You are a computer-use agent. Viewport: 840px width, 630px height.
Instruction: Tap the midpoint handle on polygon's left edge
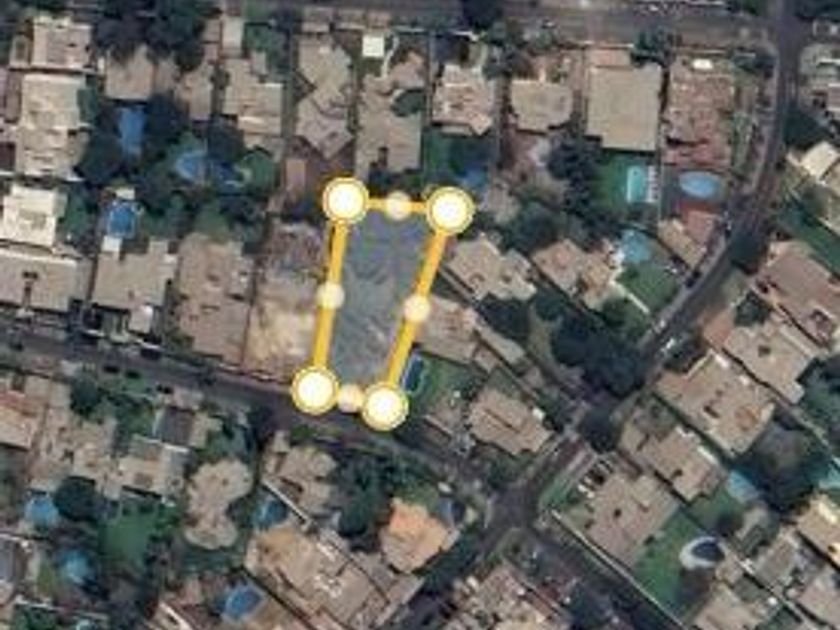[330, 296]
